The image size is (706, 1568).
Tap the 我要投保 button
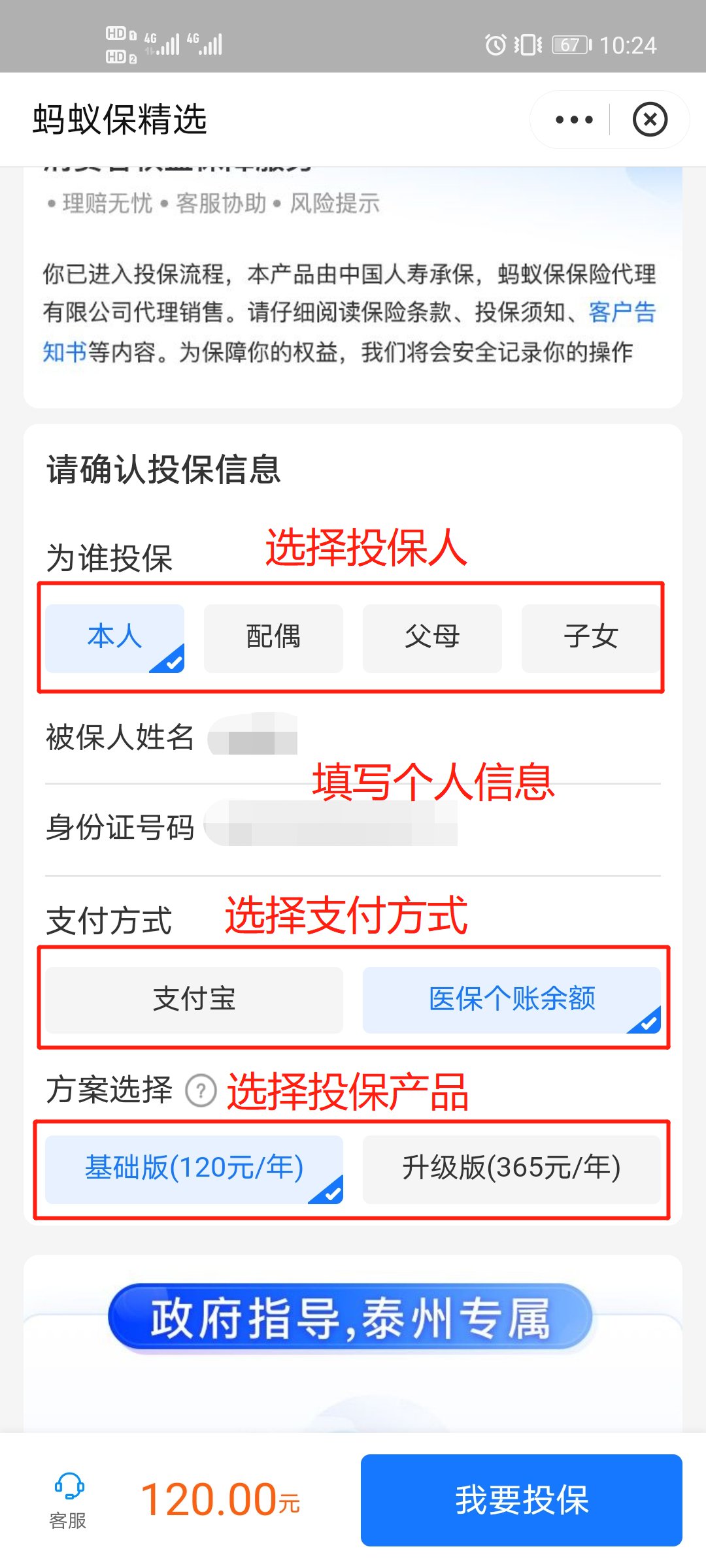point(521,1500)
